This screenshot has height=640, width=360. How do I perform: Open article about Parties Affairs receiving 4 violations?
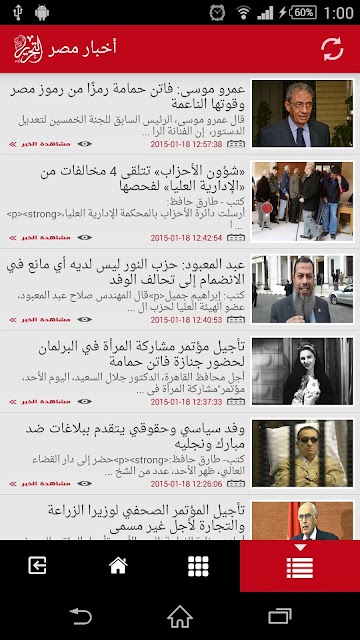pyautogui.click(x=180, y=202)
